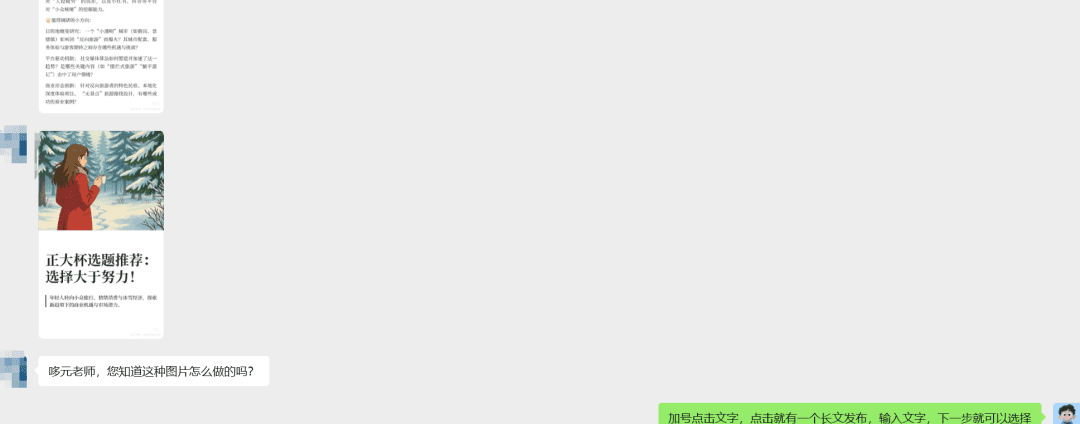Open the text-heavy image at the top
Image resolution: width=1080 pixels, height=424 pixels.
tap(101, 55)
